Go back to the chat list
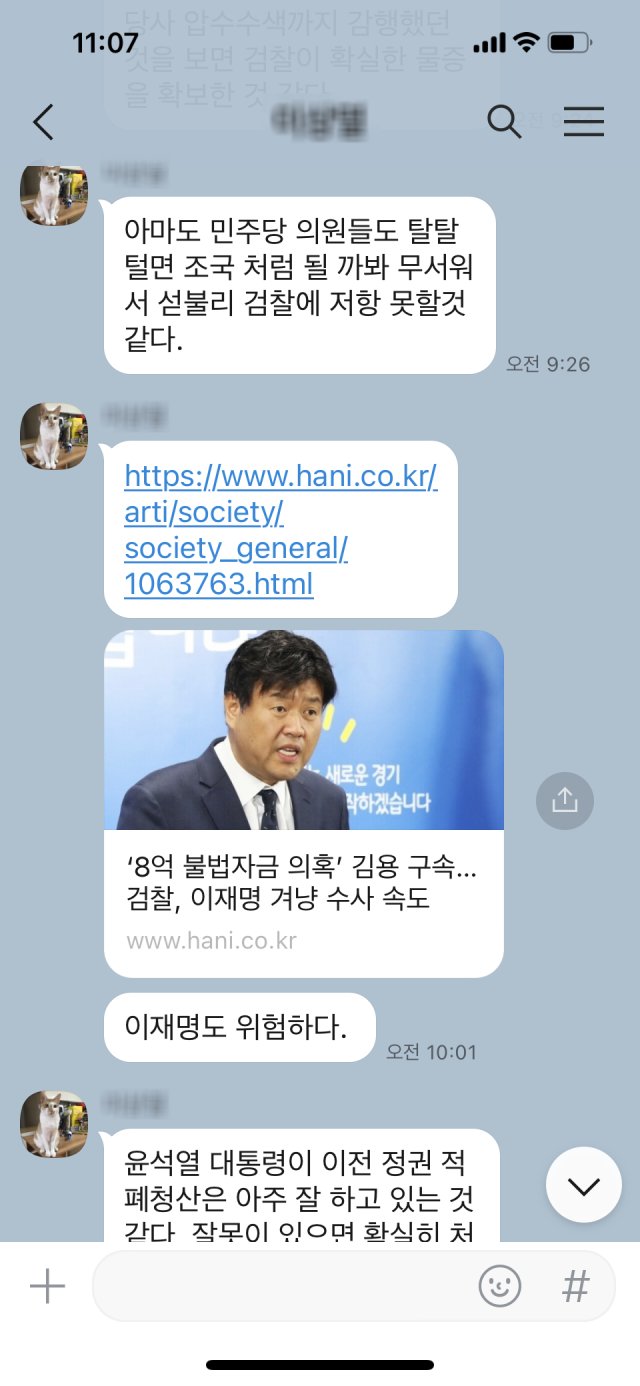Image resolution: width=640 pixels, height=1386 pixels. click(x=42, y=122)
